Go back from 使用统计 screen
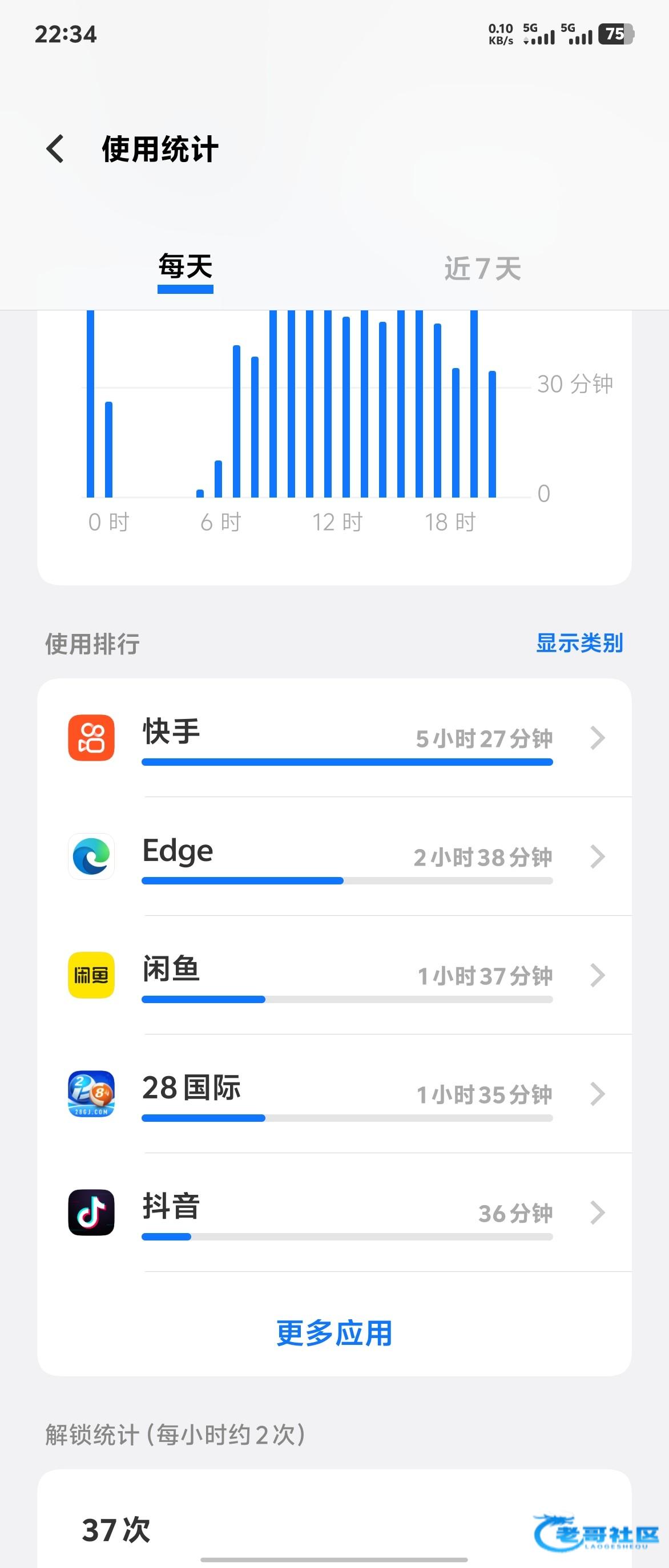The width and height of the screenshot is (669, 1568). click(55, 149)
